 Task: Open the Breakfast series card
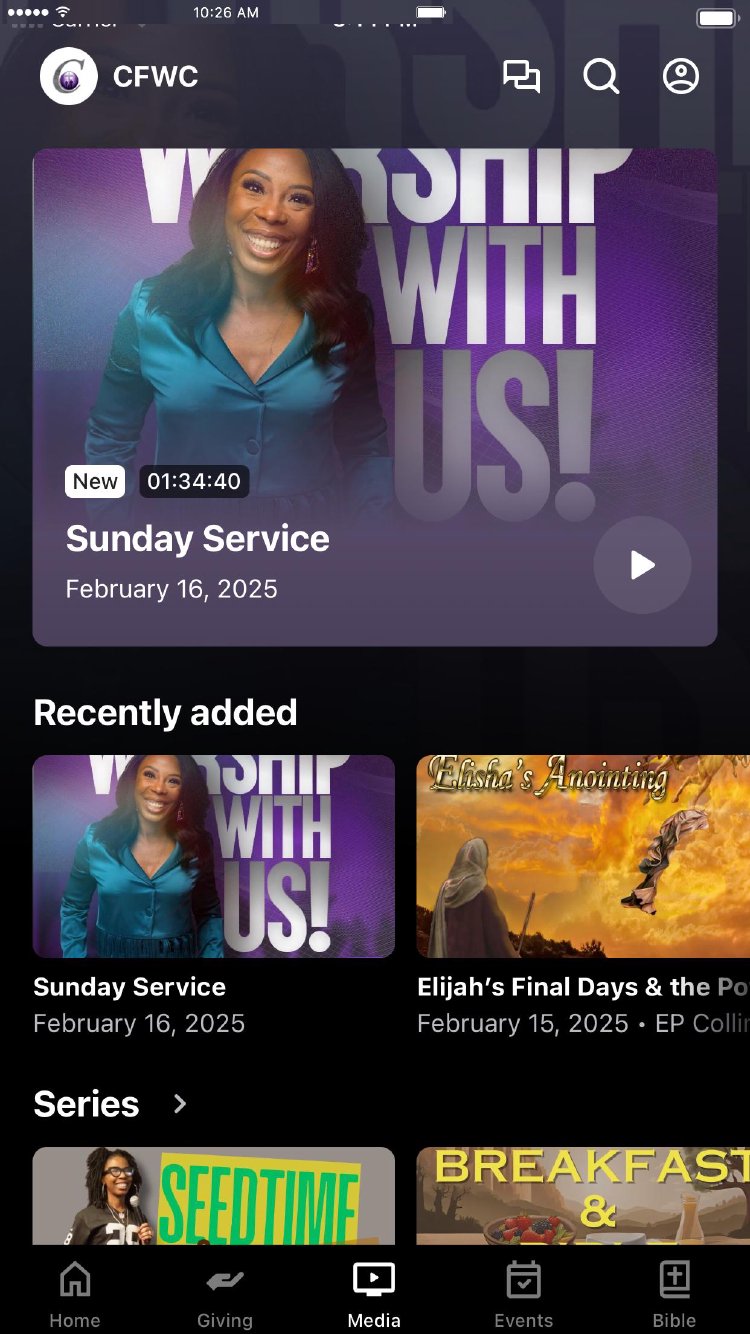[583, 1196]
